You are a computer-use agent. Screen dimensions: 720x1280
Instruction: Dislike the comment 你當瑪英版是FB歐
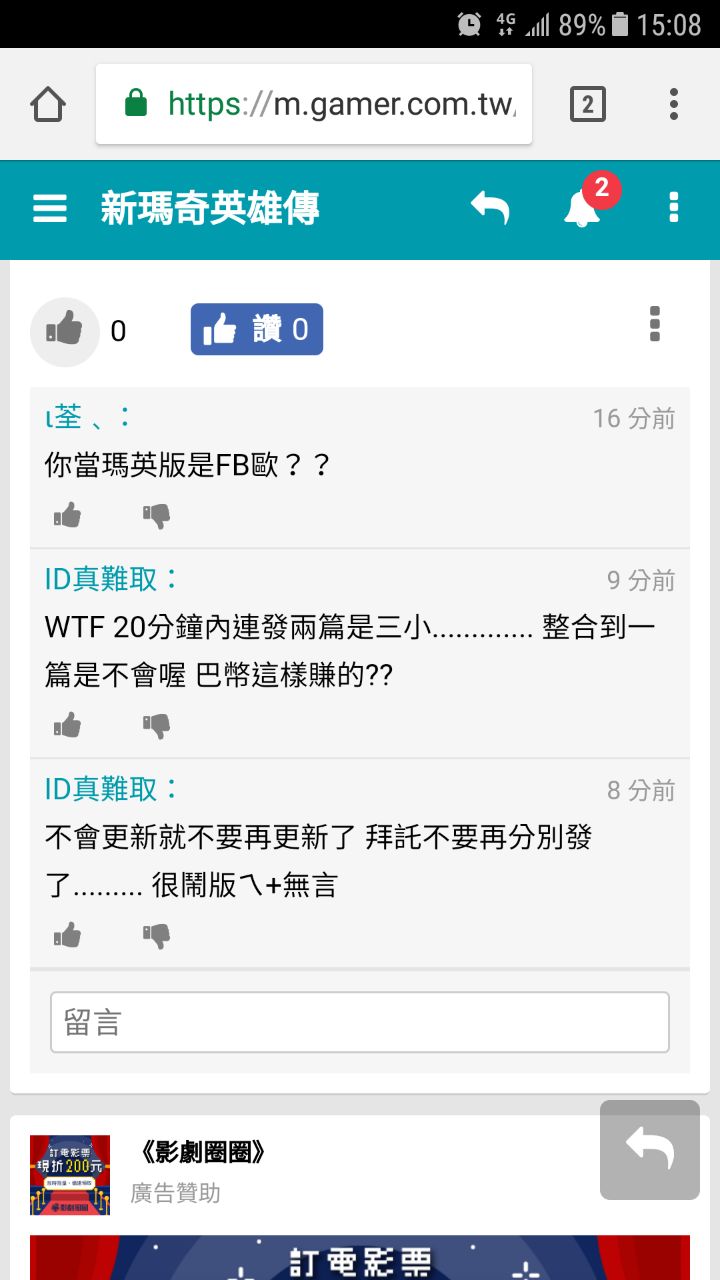tap(156, 516)
